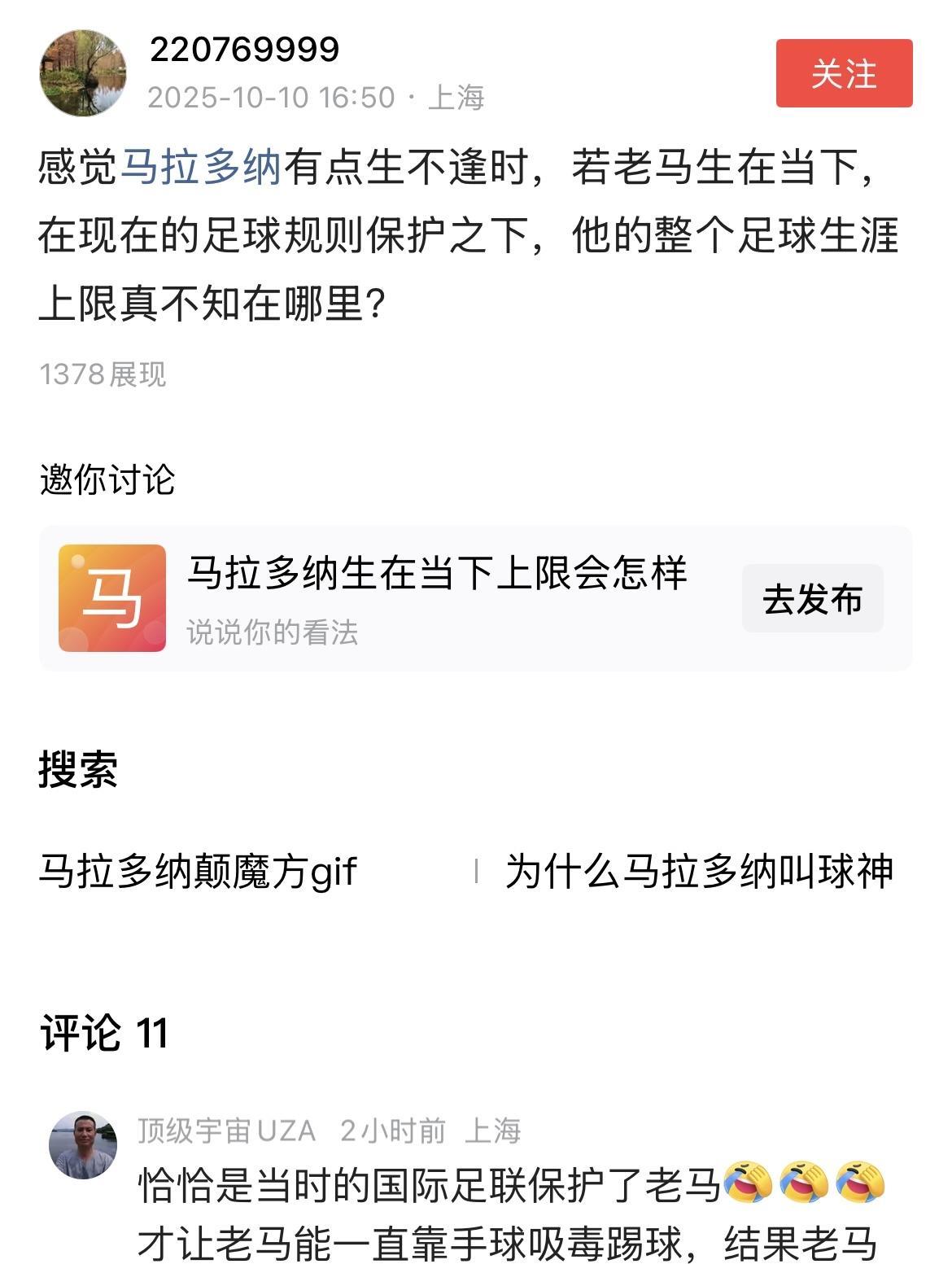Open commenter 顶级宇宙UZA's avatar
This screenshot has width=952, height=1264.
[x=83, y=1144]
